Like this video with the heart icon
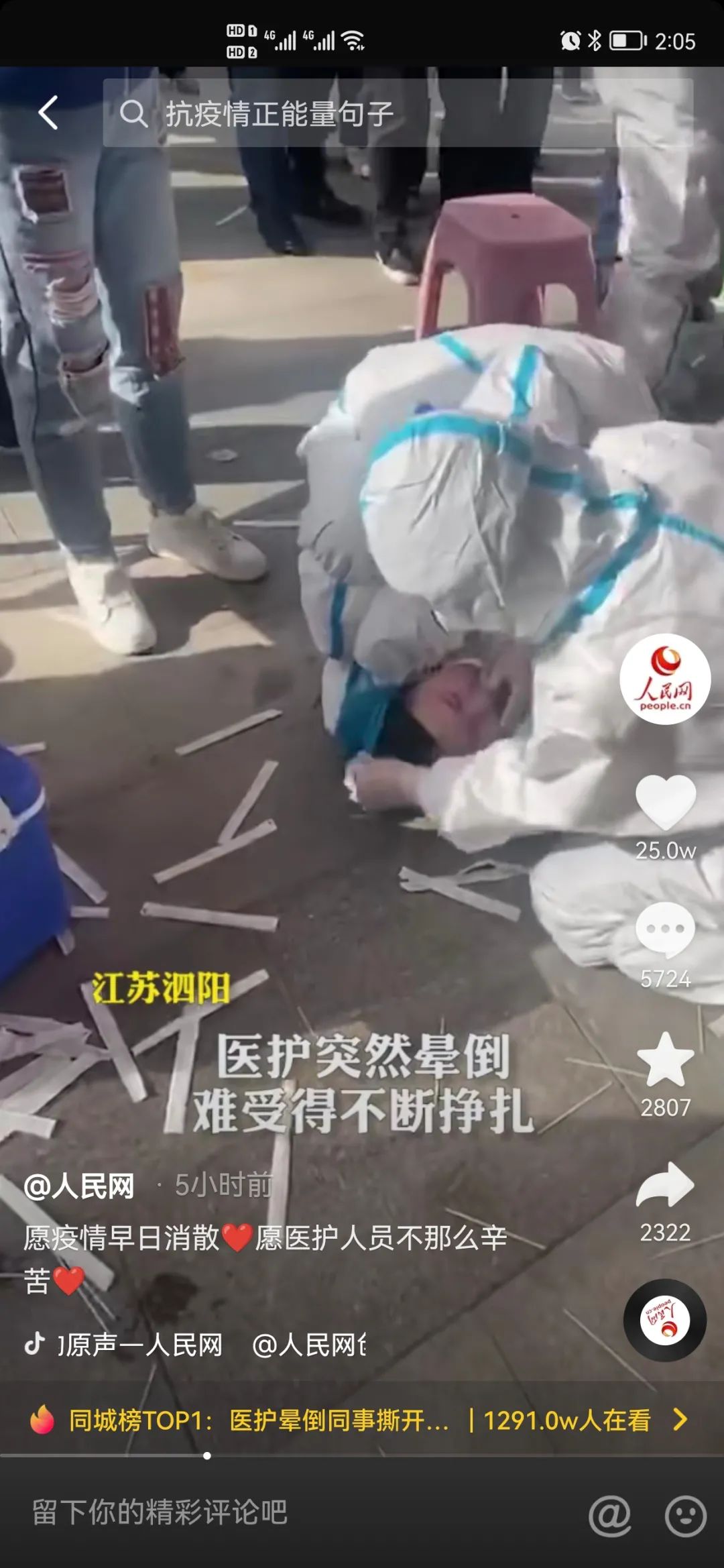This screenshot has height=1568, width=724. point(665,803)
